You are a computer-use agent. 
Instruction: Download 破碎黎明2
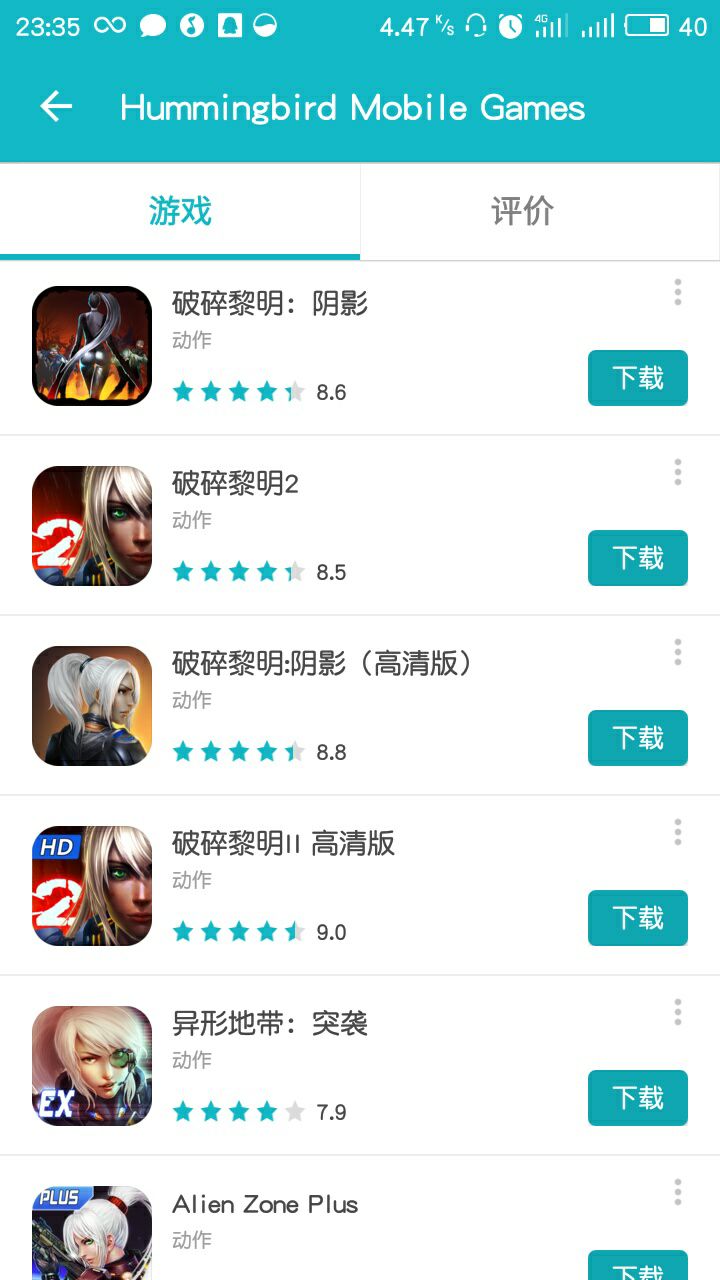click(637, 558)
